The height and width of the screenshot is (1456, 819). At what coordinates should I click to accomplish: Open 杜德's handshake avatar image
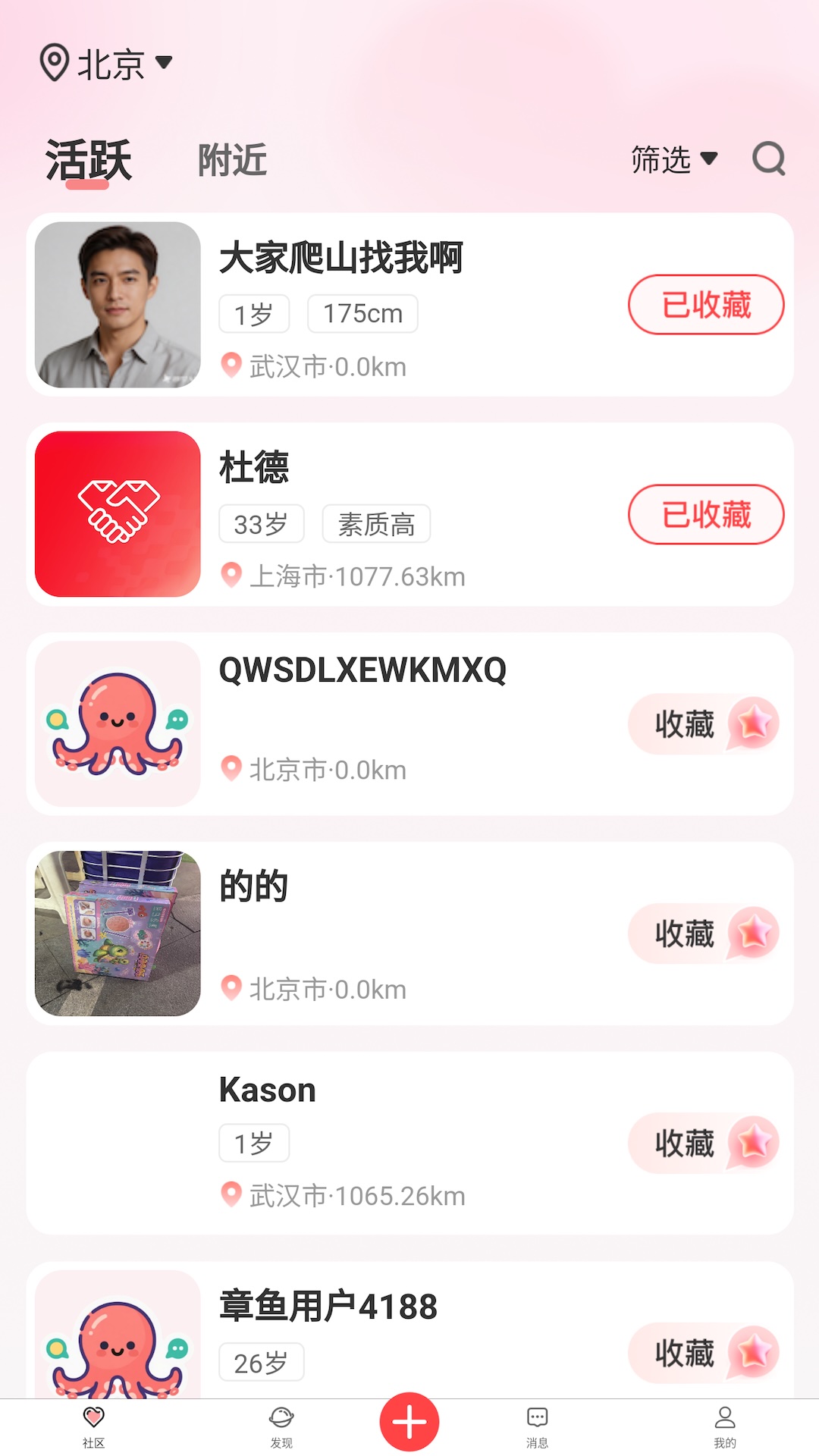[118, 516]
